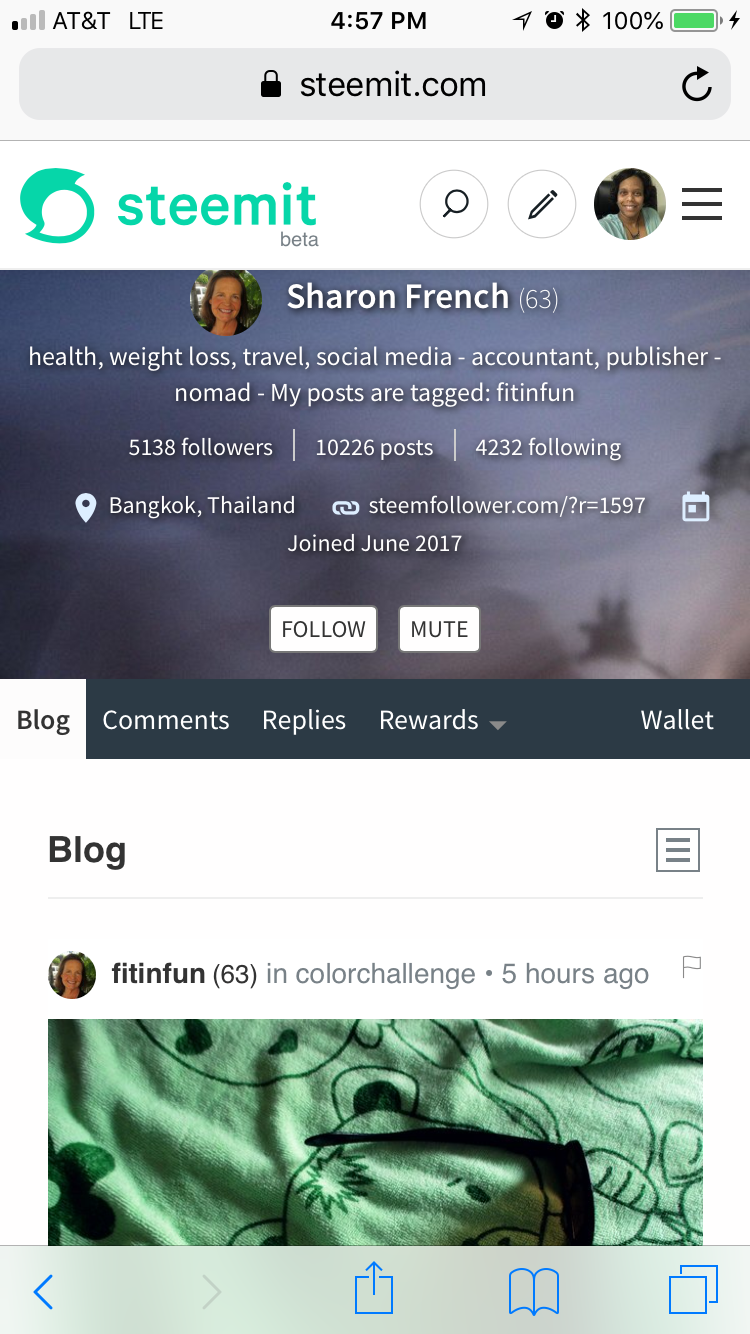Open the hamburger menu
This screenshot has width=750, height=1334.
coord(702,205)
